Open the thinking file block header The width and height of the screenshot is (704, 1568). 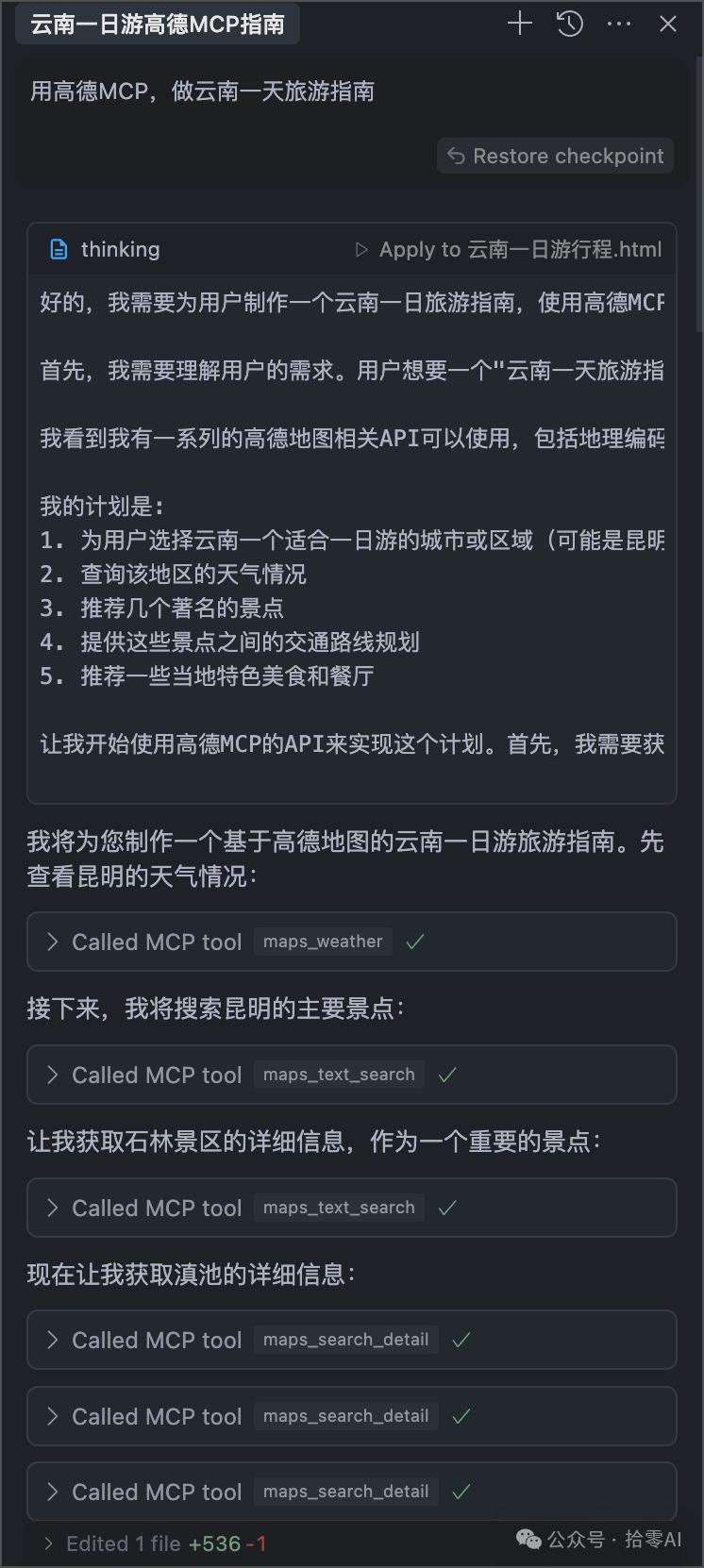tap(119, 249)
